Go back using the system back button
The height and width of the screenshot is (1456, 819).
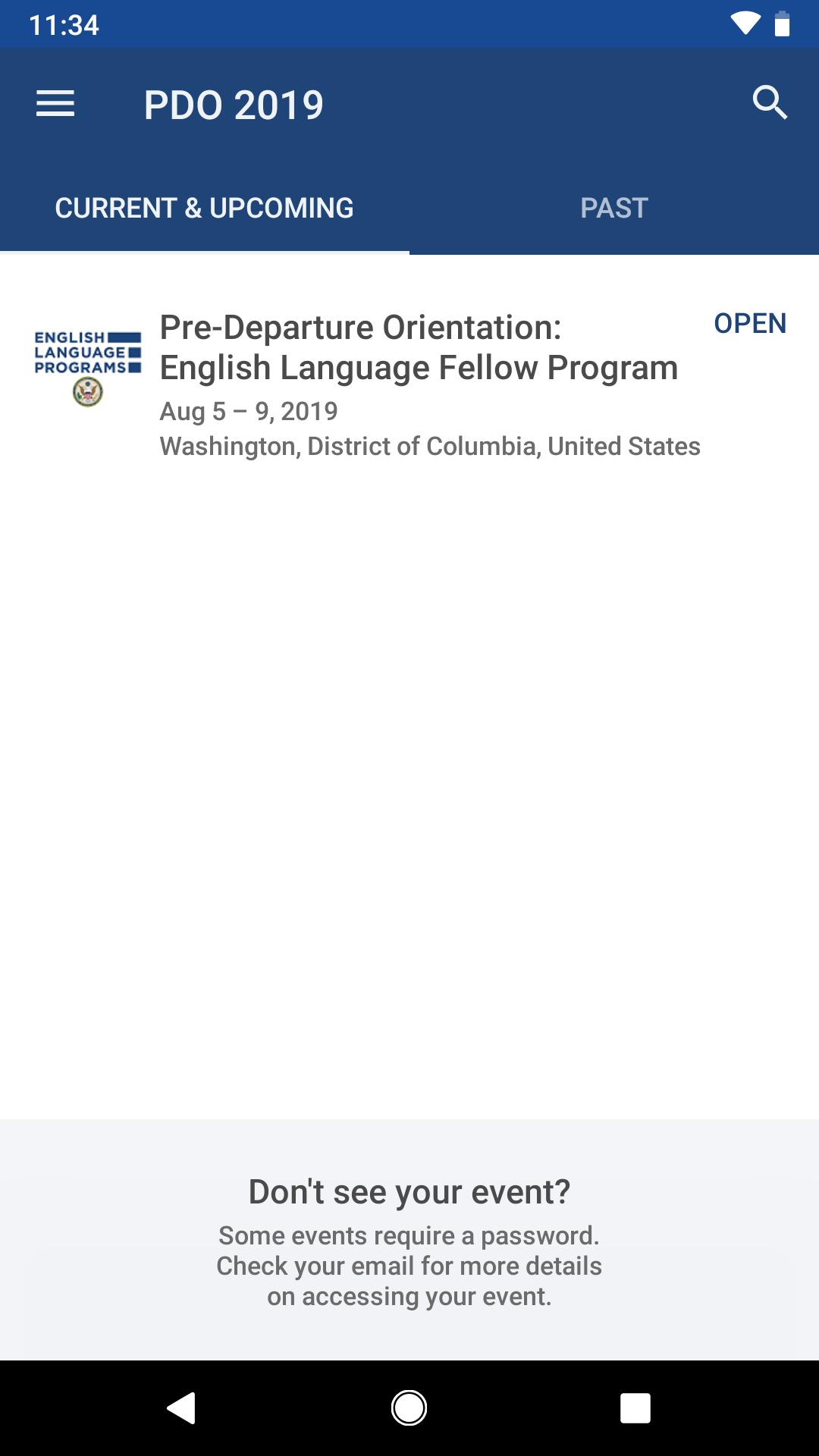click(x=181, y=1408)
